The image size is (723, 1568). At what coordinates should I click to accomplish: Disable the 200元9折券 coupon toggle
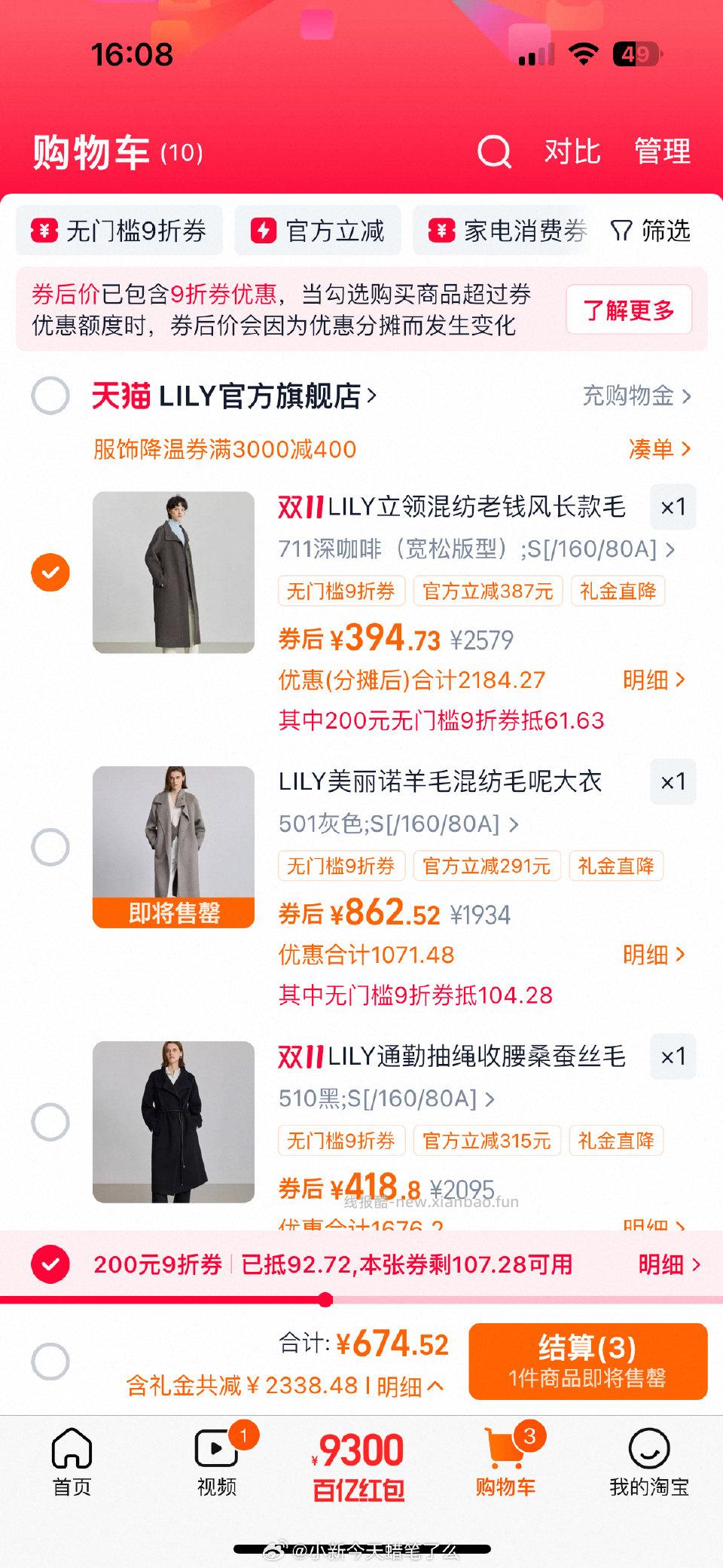(50, 1266)
